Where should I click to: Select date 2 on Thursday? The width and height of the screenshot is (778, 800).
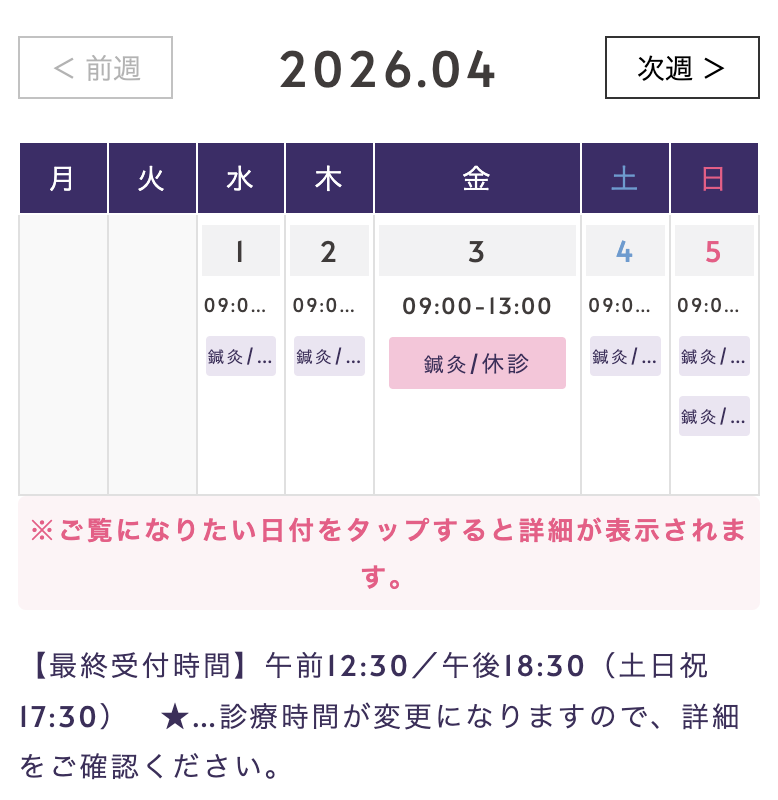click(328, 251)
